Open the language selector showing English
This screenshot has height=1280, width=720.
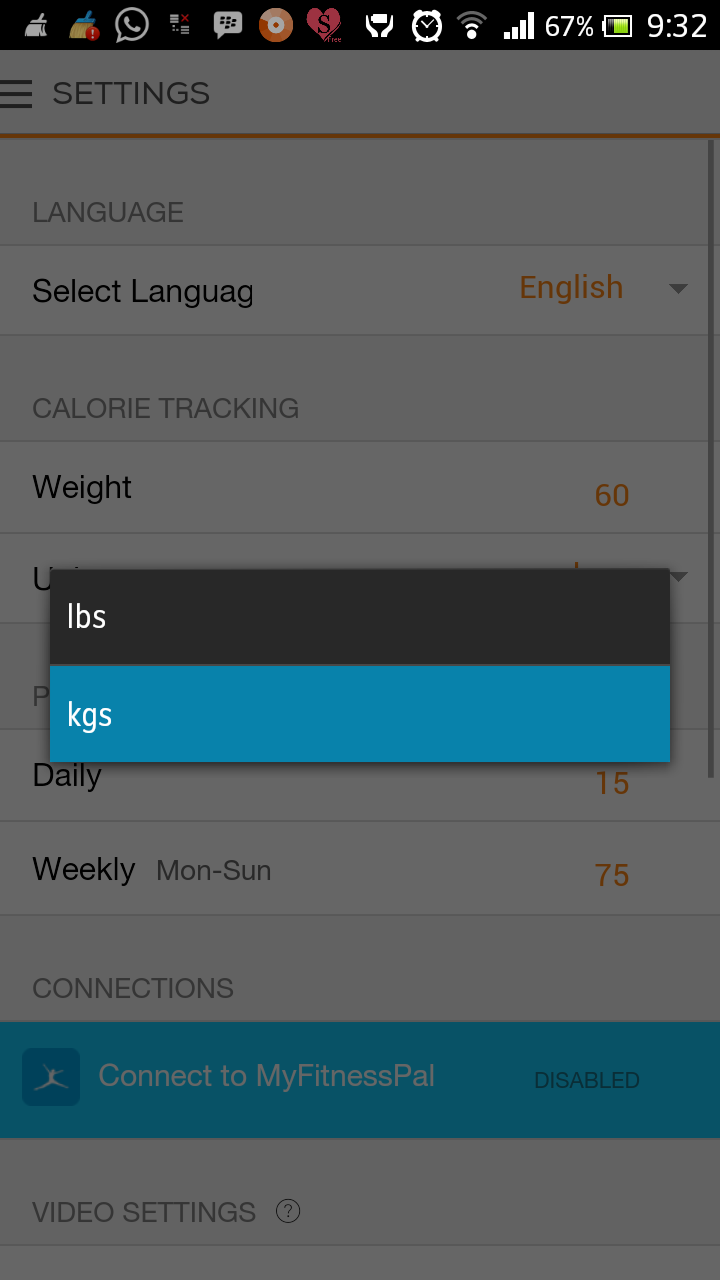[600, 288]
